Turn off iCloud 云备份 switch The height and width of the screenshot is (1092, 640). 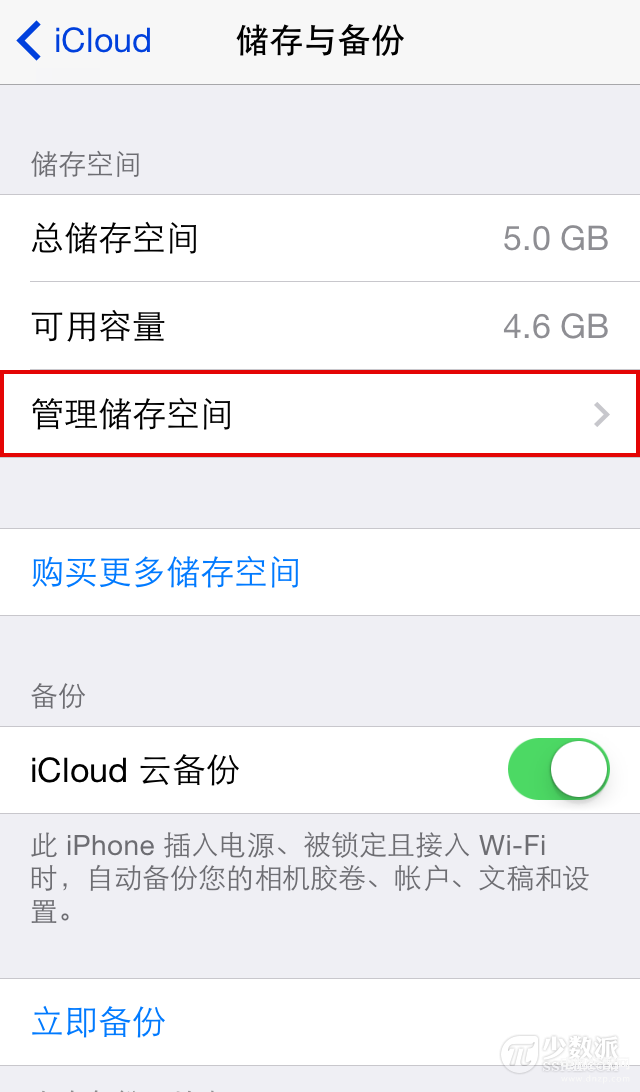coord(558,769)
